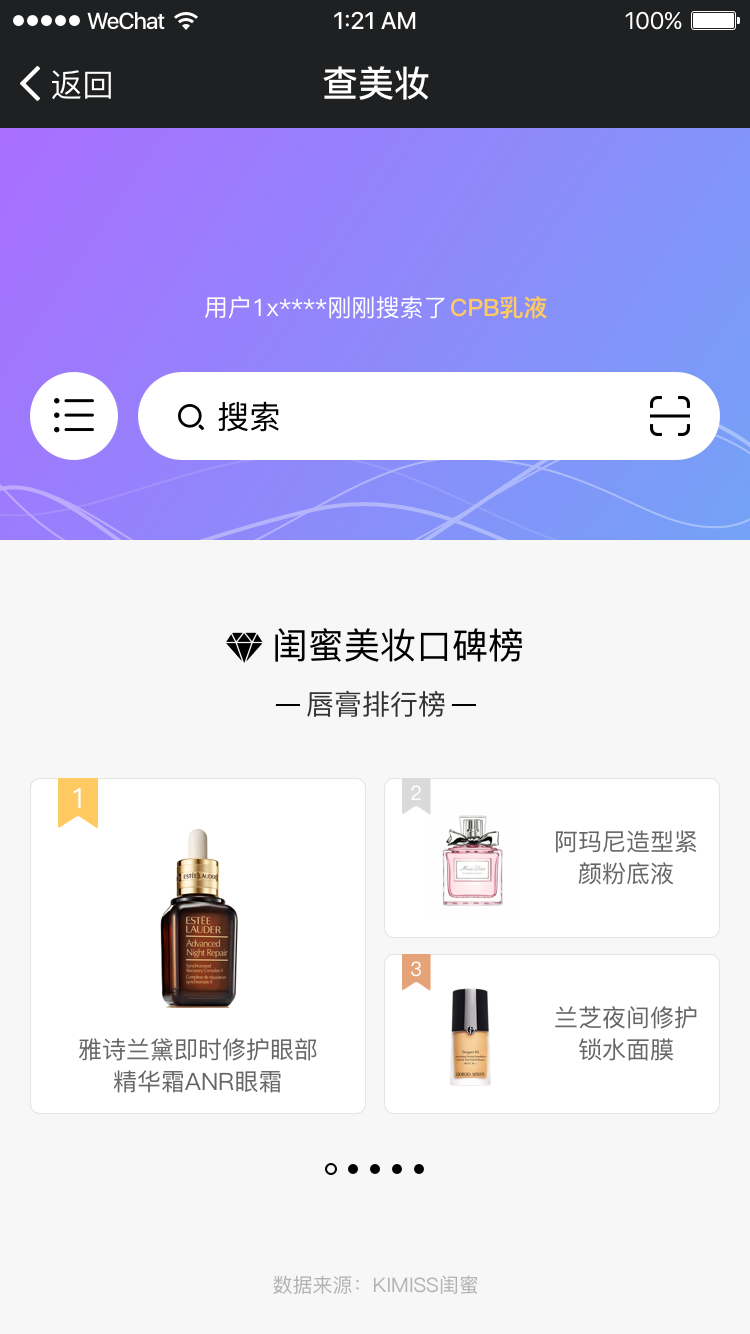The width and height of the screenshot is (750, 1334).
Task: Open the 兰芝夜间修护锁水面膜 product card
Action: (x=552, y=1034)
